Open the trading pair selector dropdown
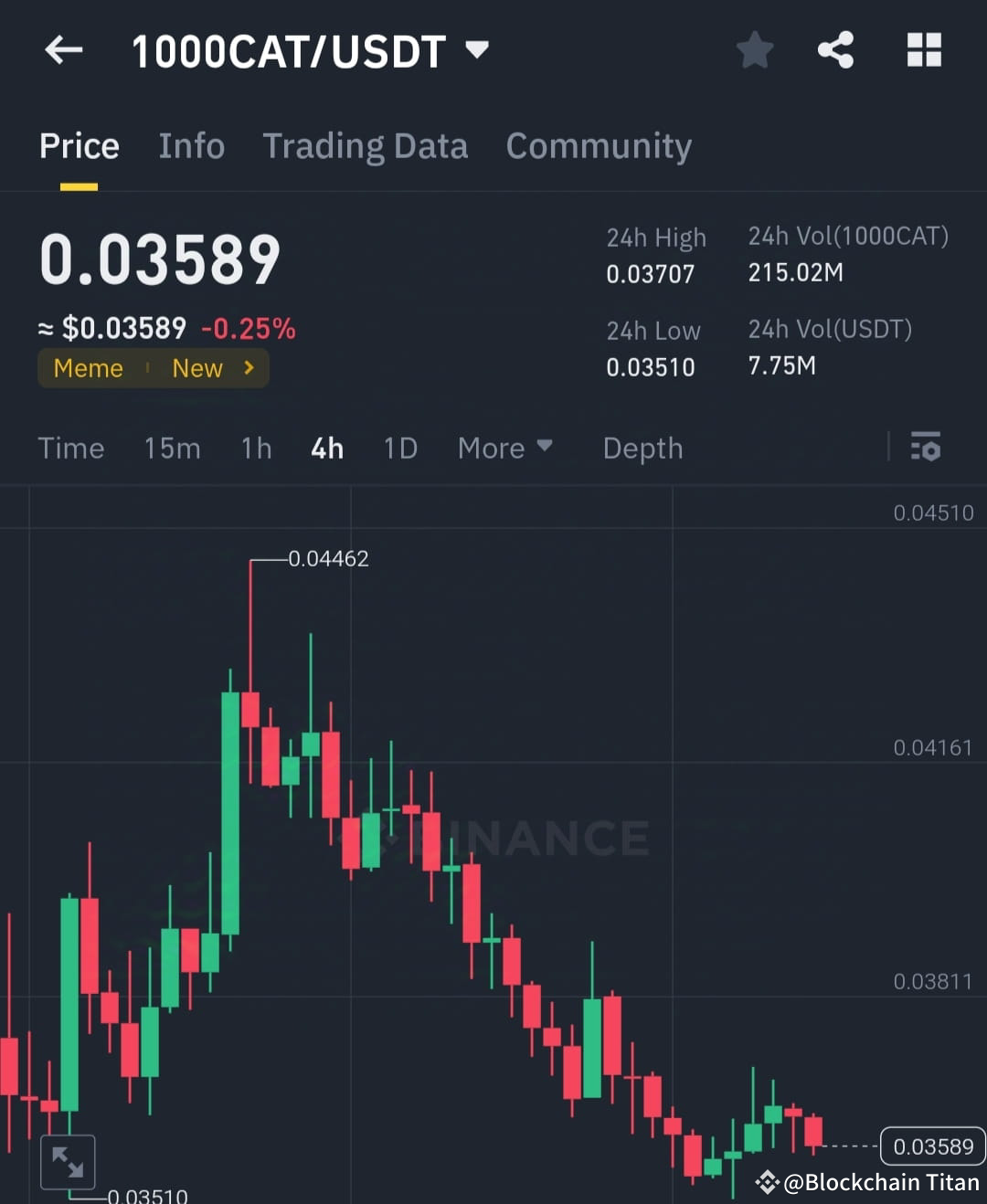987x1204 pixels. coord(476,52)
